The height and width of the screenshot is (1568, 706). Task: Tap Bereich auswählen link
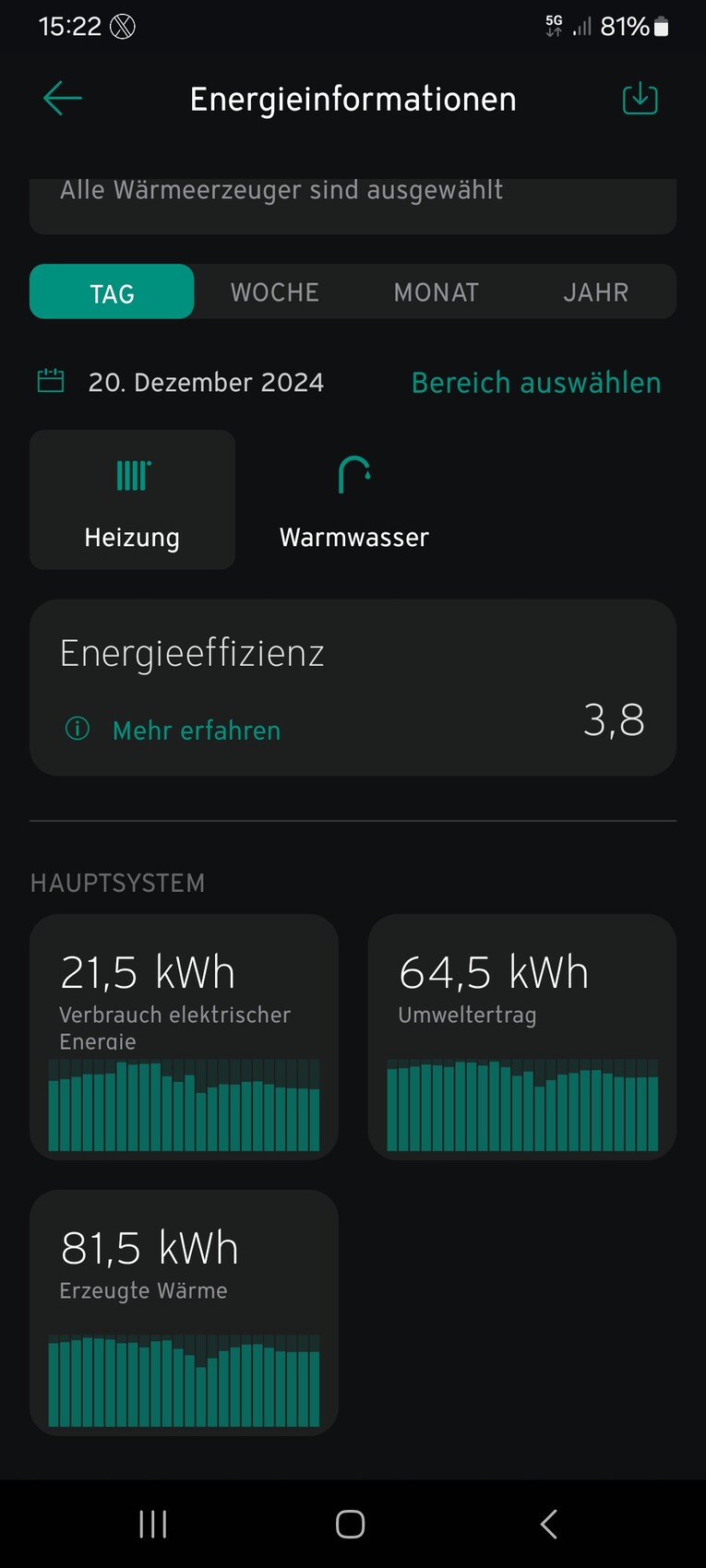click(x=535, y=382)
